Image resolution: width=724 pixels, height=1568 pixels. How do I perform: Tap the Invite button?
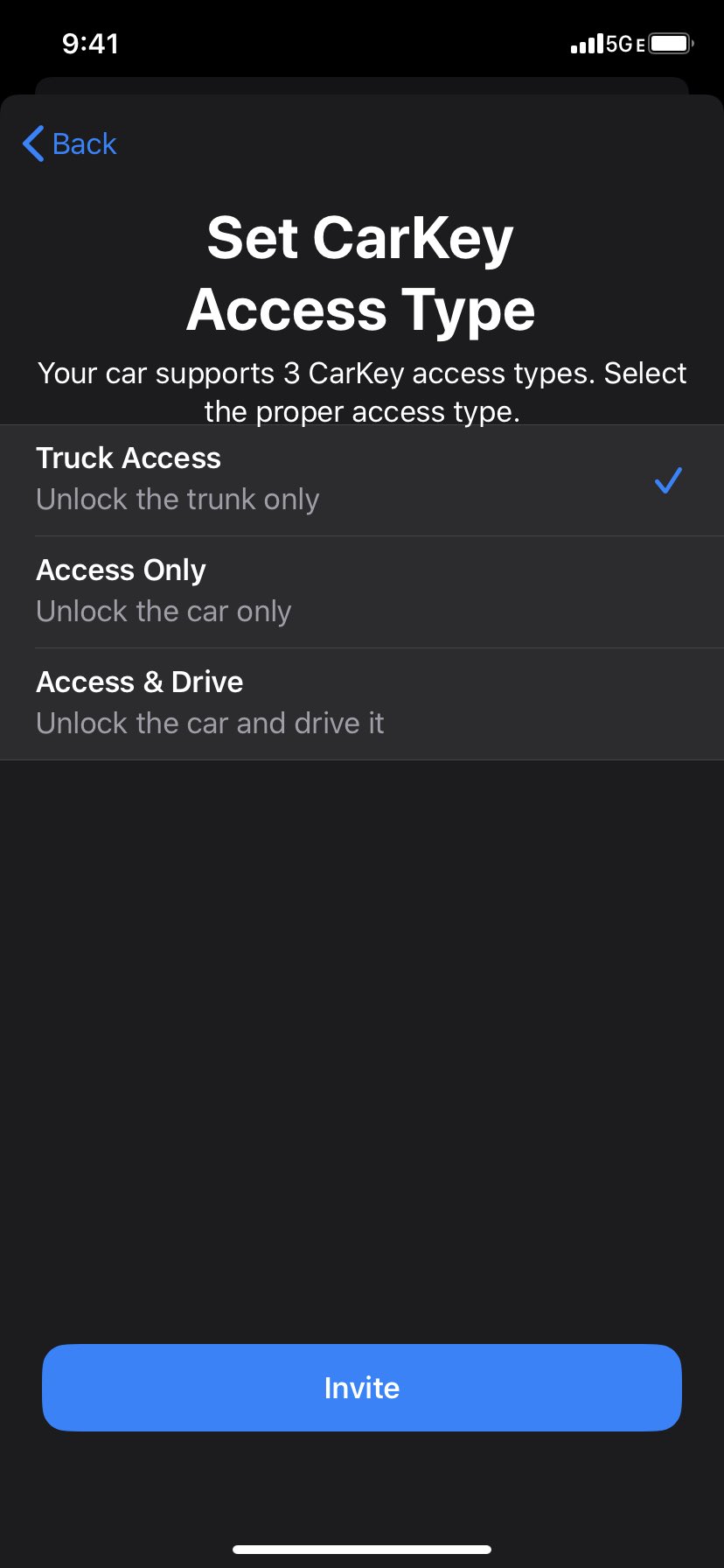(x=362, y=1388)
